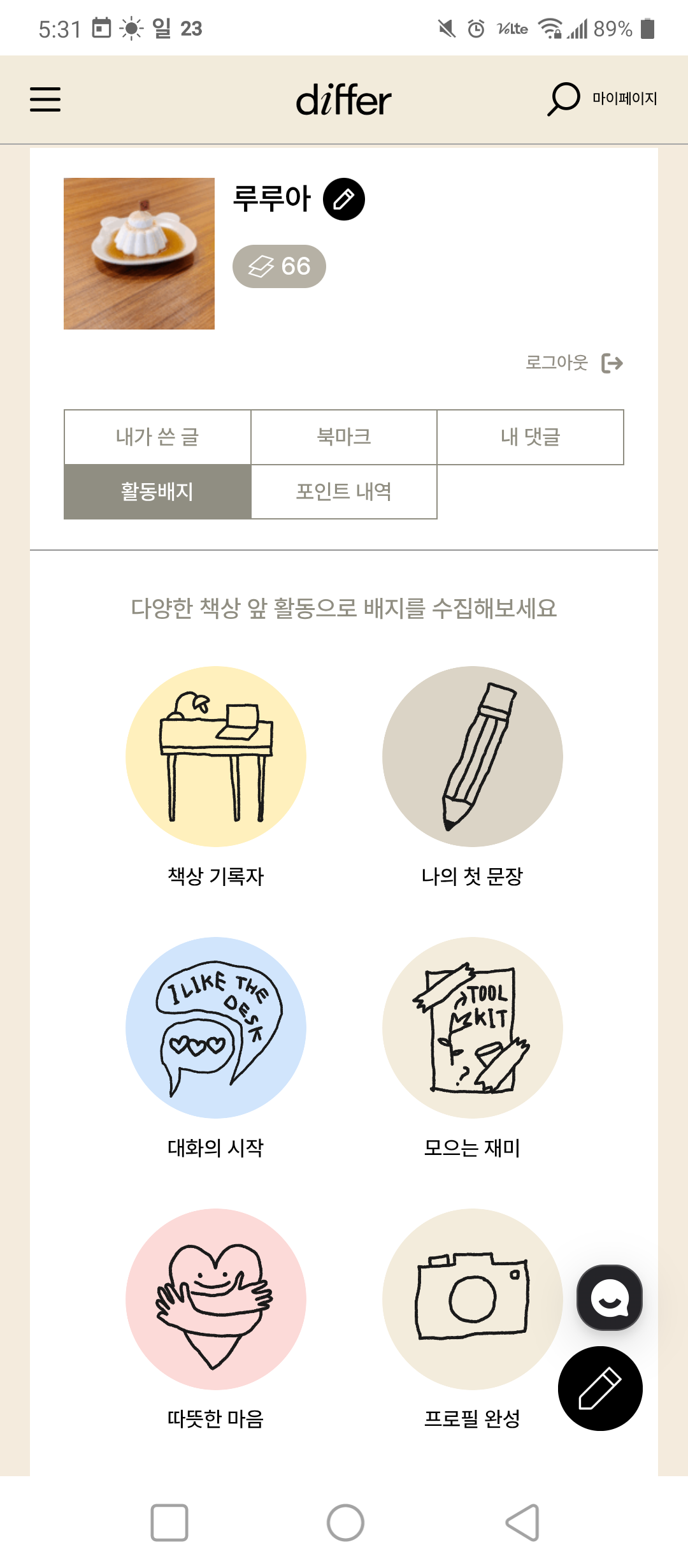Show the 포인트 내역 tab
This screenshot has width=688, height=1568.
click(x=344, y=492)
